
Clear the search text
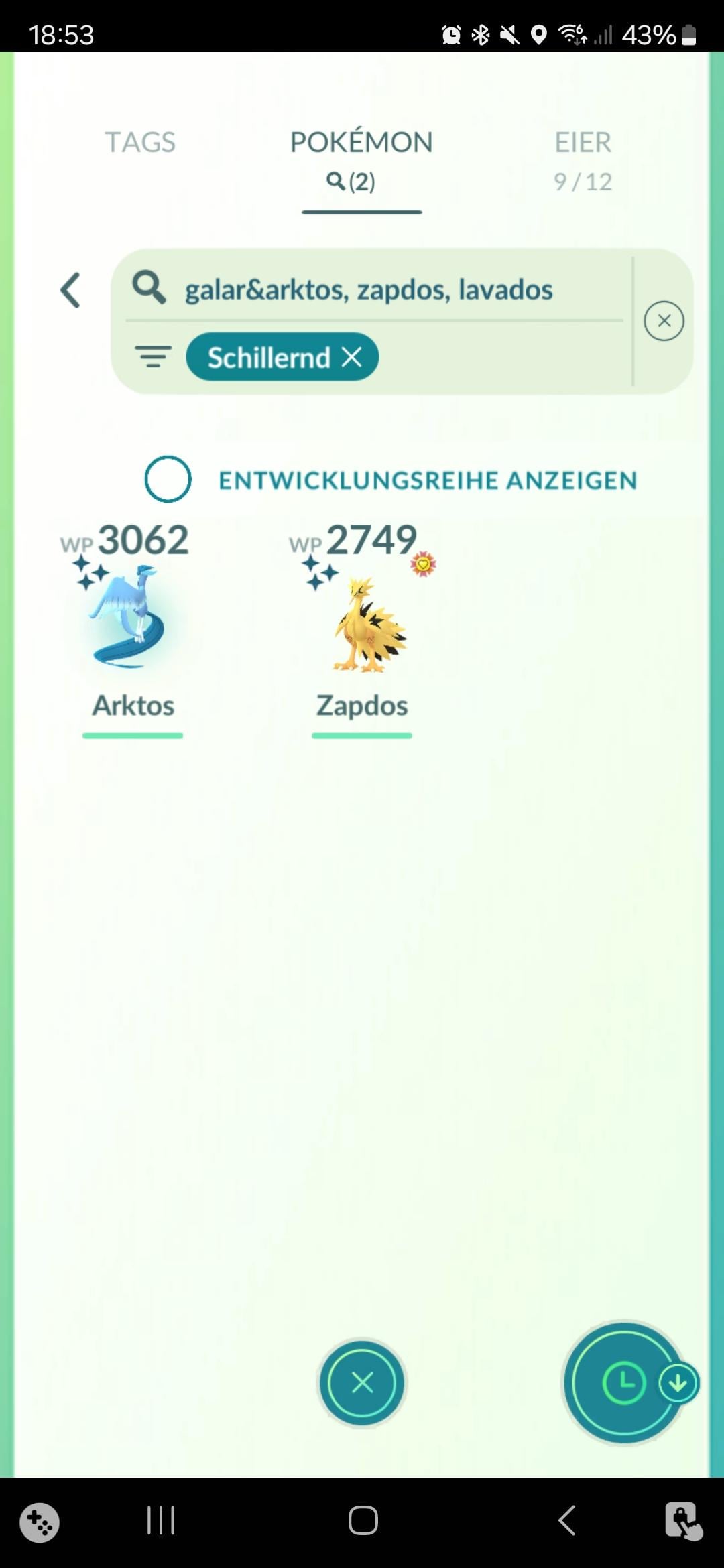tap(664, 321)
